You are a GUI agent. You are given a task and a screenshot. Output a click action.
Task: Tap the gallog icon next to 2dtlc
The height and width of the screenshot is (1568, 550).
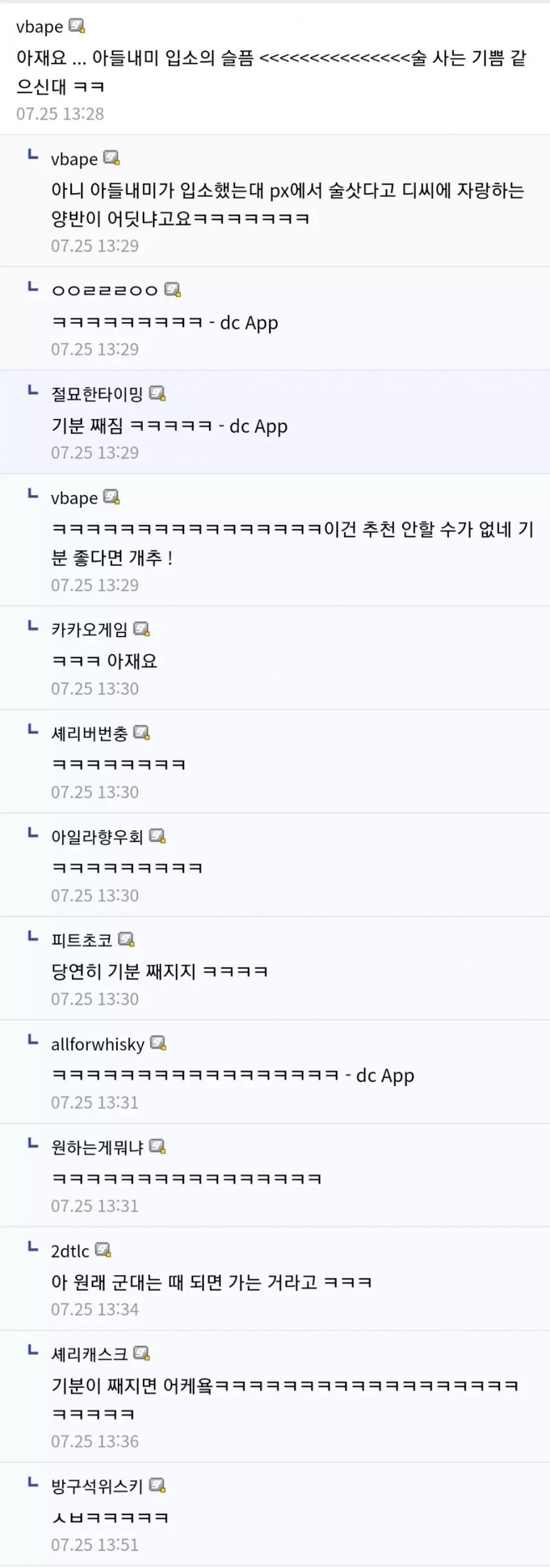(103, 1250)
